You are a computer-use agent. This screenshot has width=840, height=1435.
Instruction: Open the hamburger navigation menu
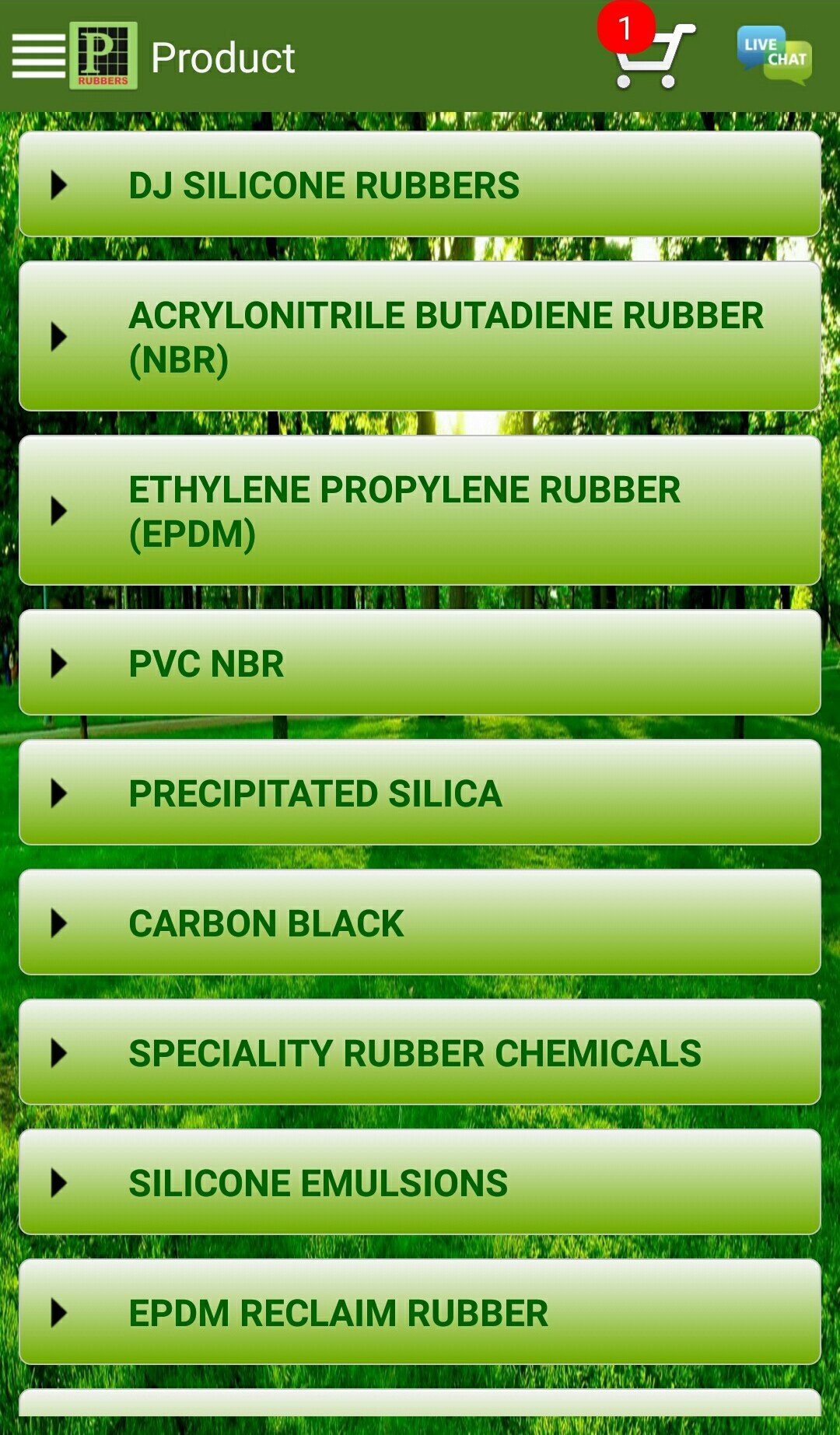pyautogui.click(x=39, y=56)
